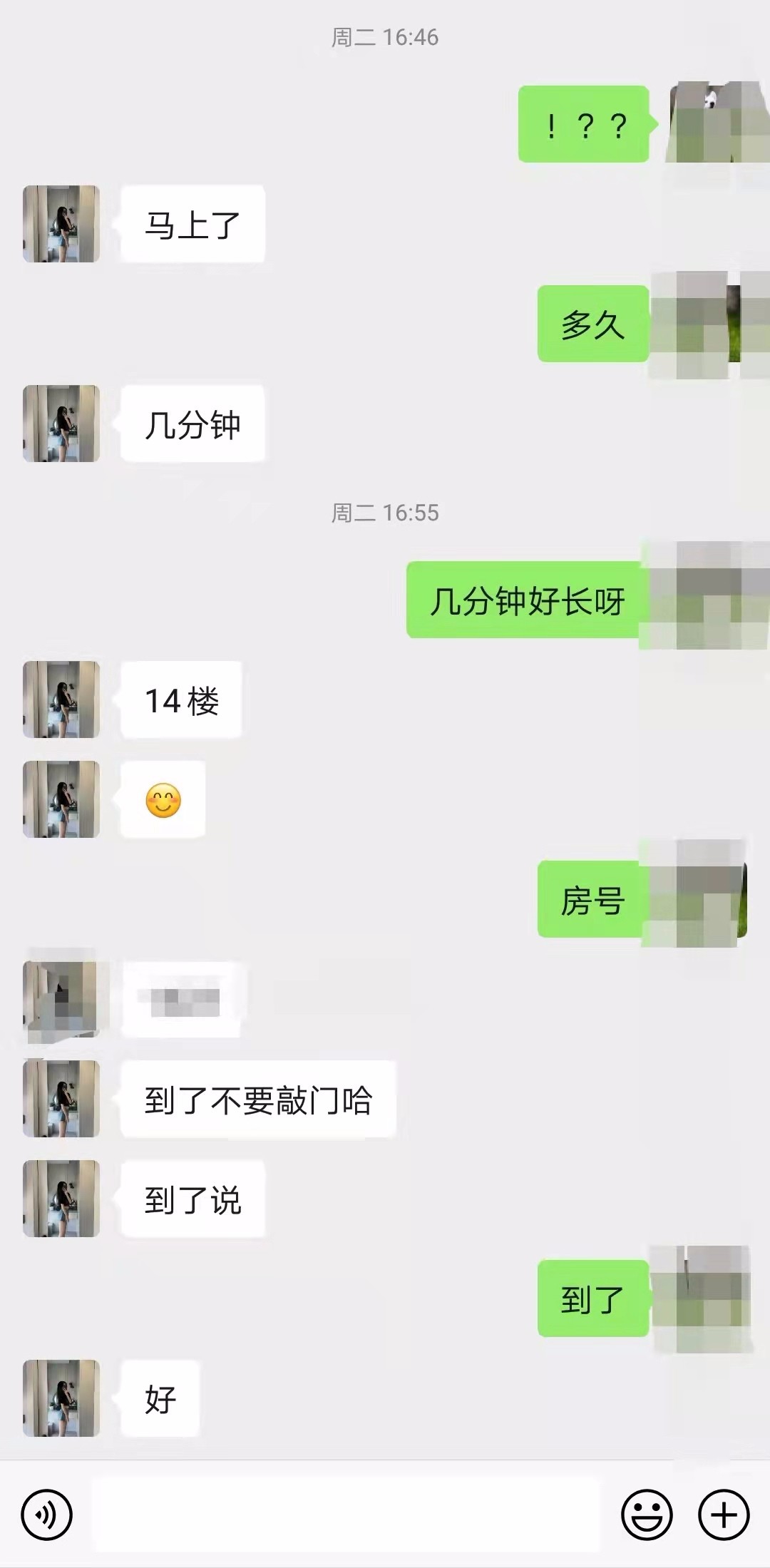
Task: Select the '马上了' message bubble
Action: point(190,223)
